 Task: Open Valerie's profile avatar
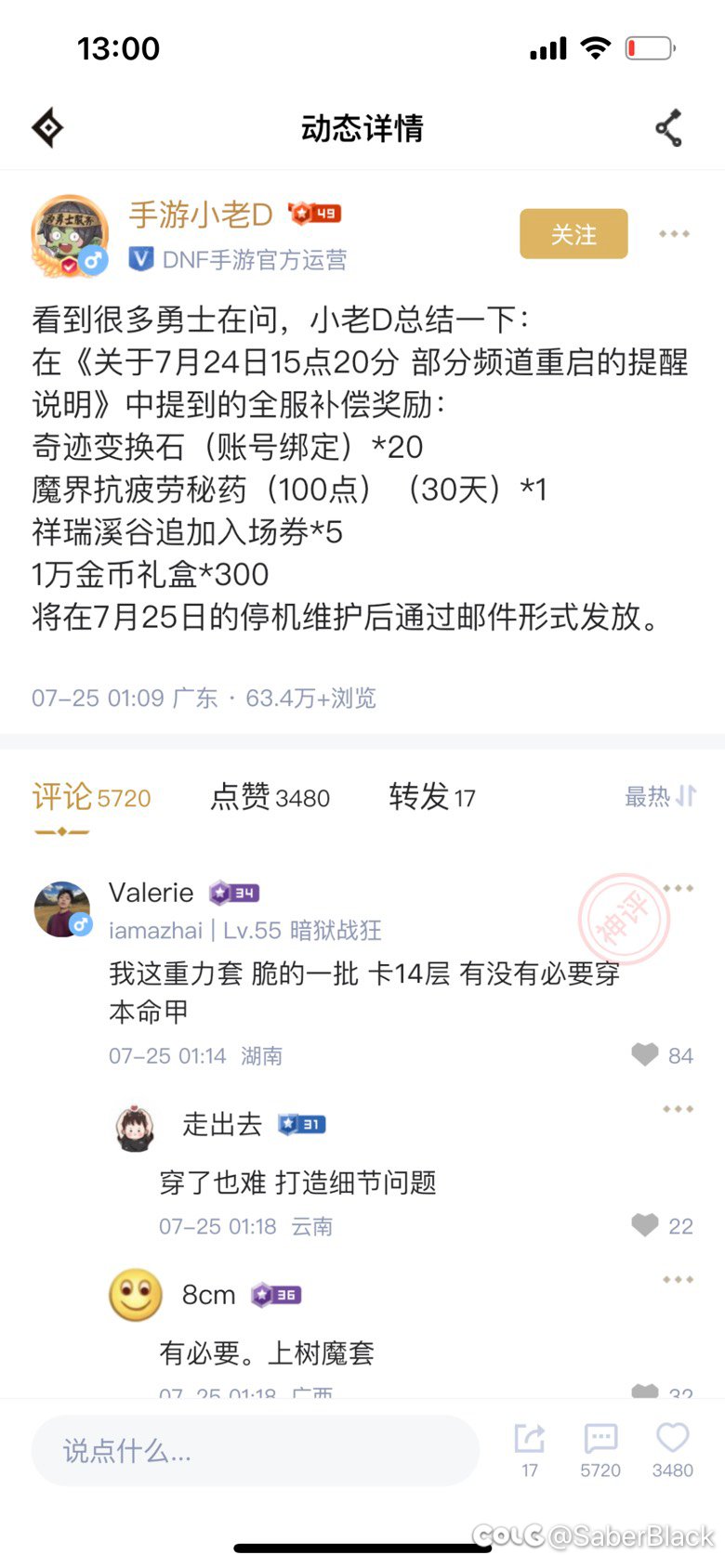62,908
